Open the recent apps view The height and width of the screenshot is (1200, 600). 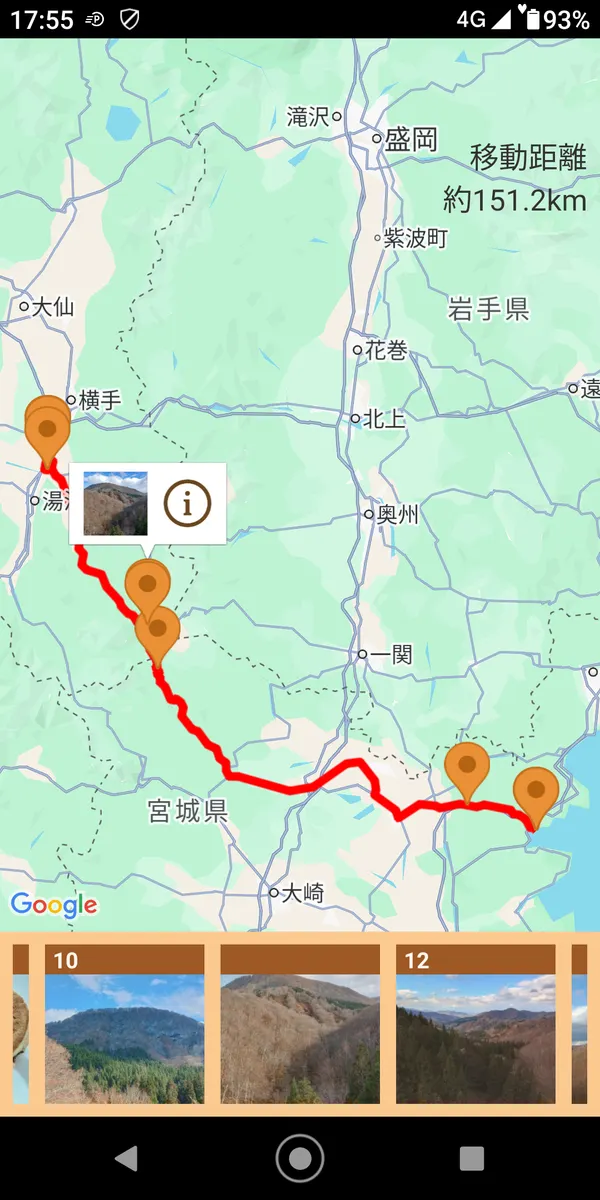coord(472,1158)
